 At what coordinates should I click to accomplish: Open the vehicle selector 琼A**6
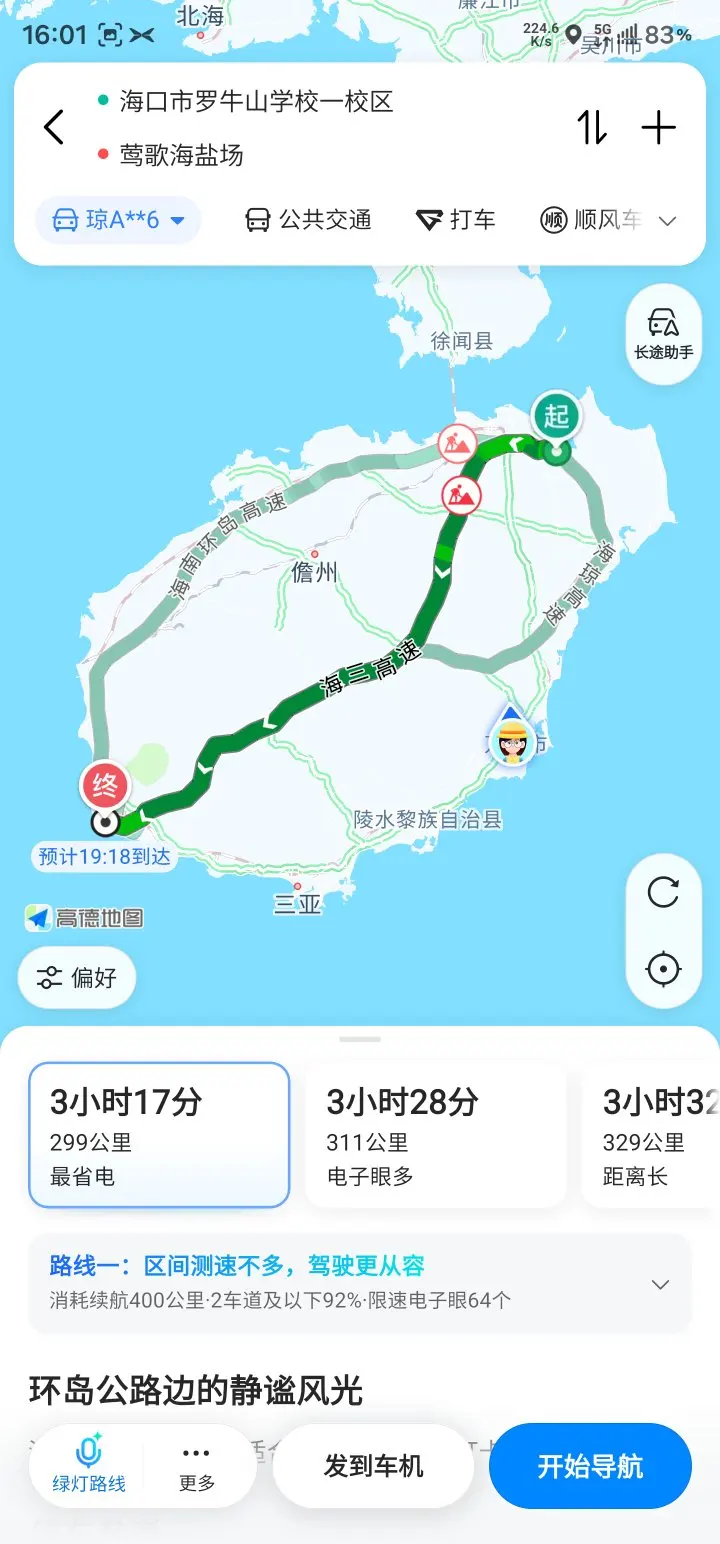click(118, 220)
